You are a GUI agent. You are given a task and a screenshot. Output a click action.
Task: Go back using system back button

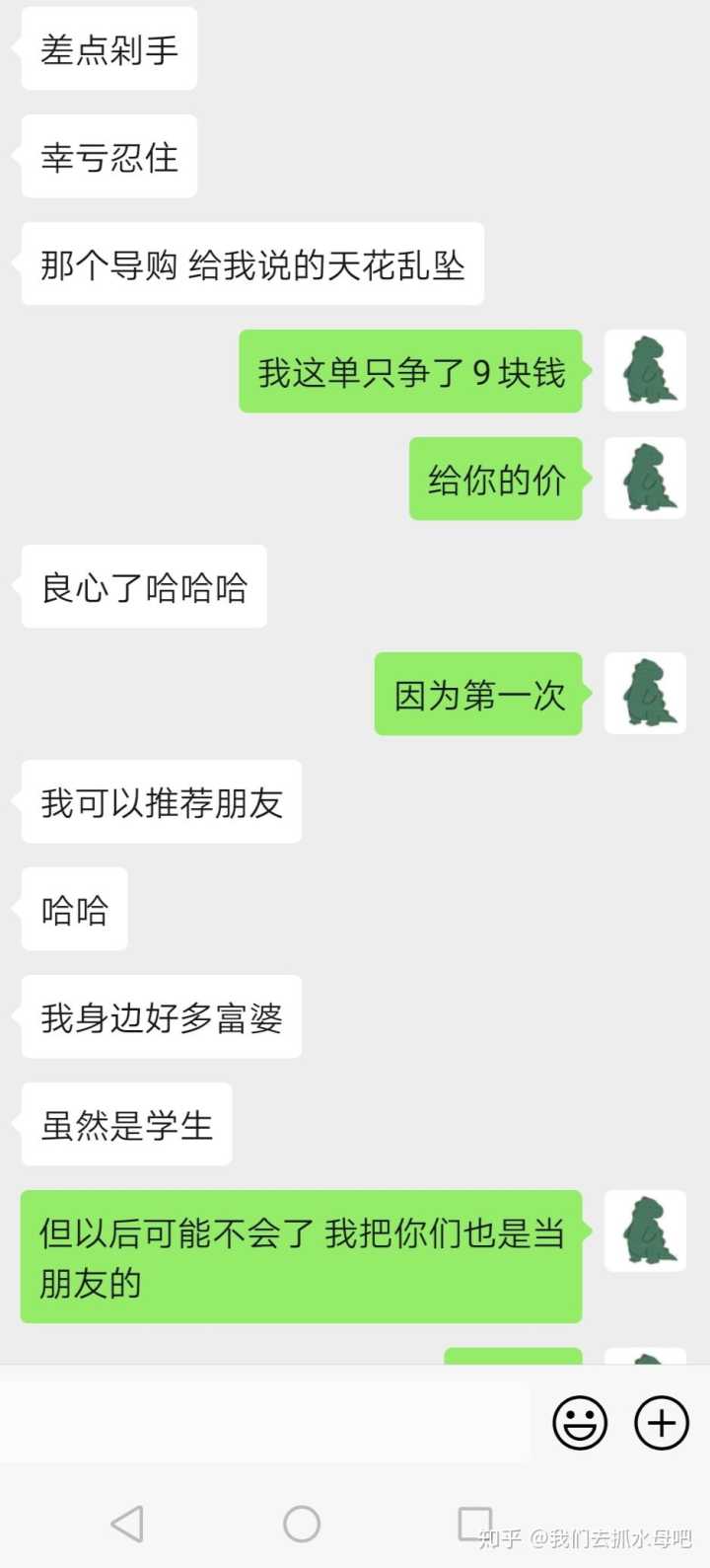click(x=127, y=1524)
